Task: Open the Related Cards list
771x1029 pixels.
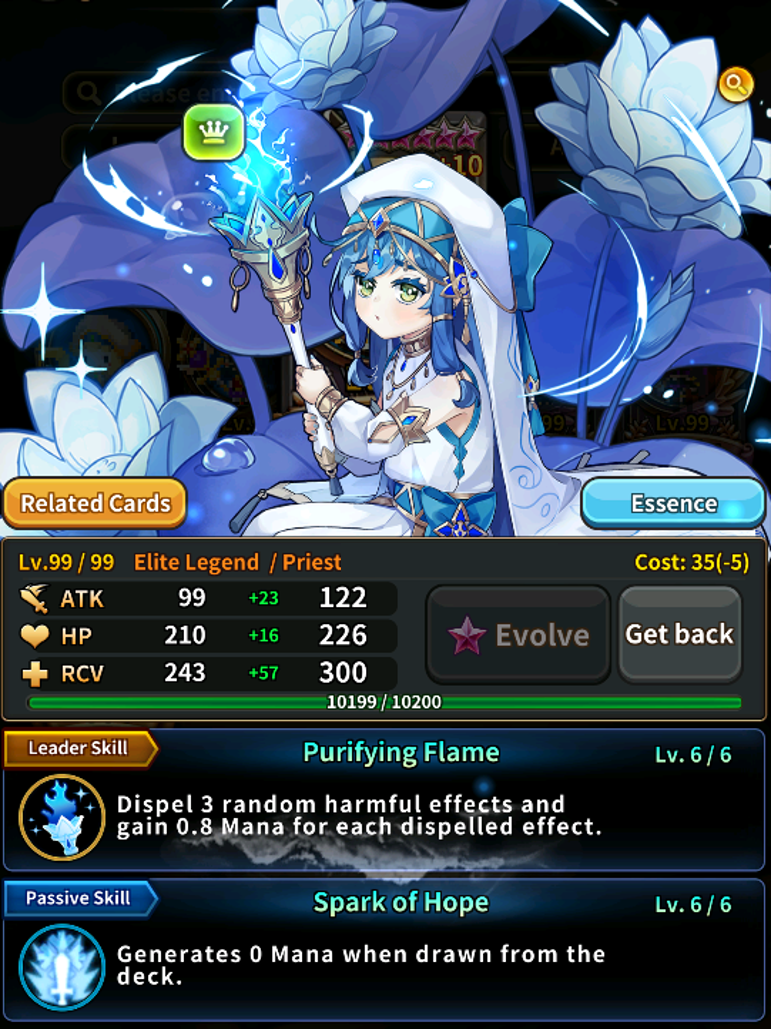Action: 95,504
